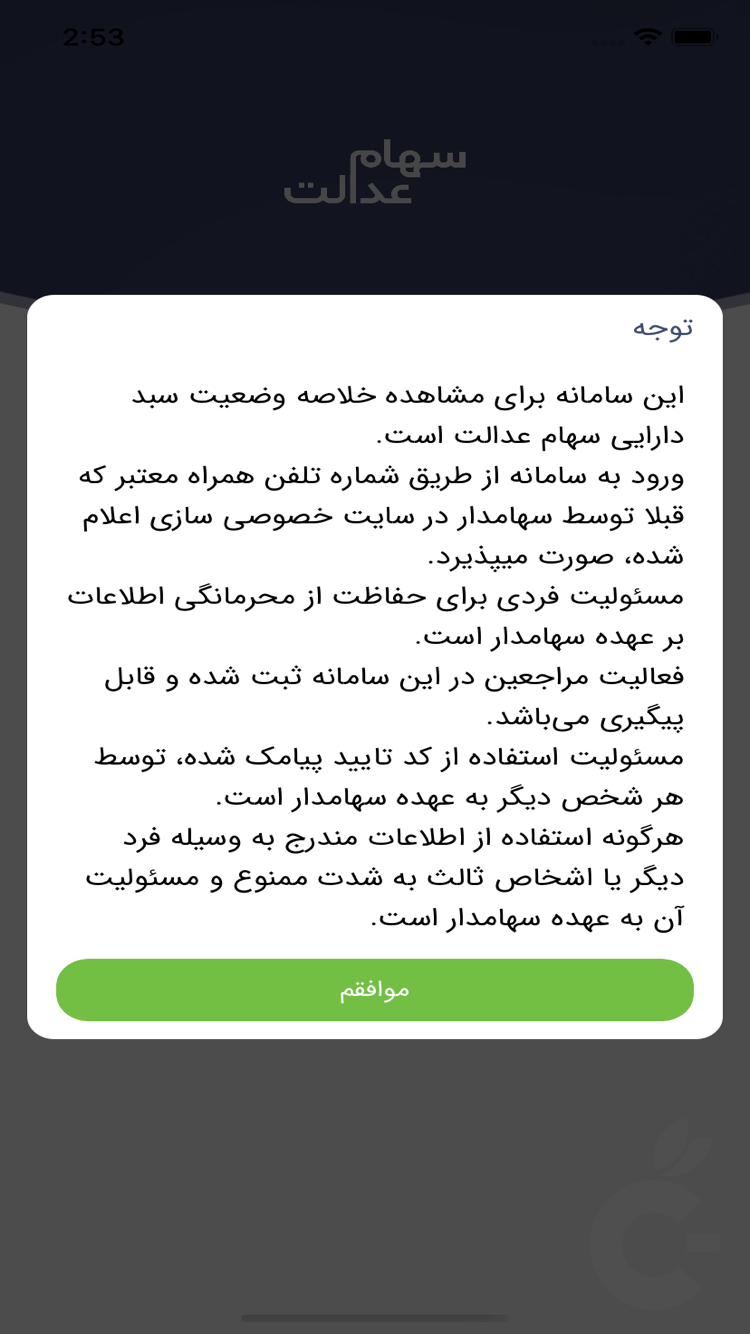
Task: Tap the text mentioning کد تایید پیامک
Action: (373, 776)
